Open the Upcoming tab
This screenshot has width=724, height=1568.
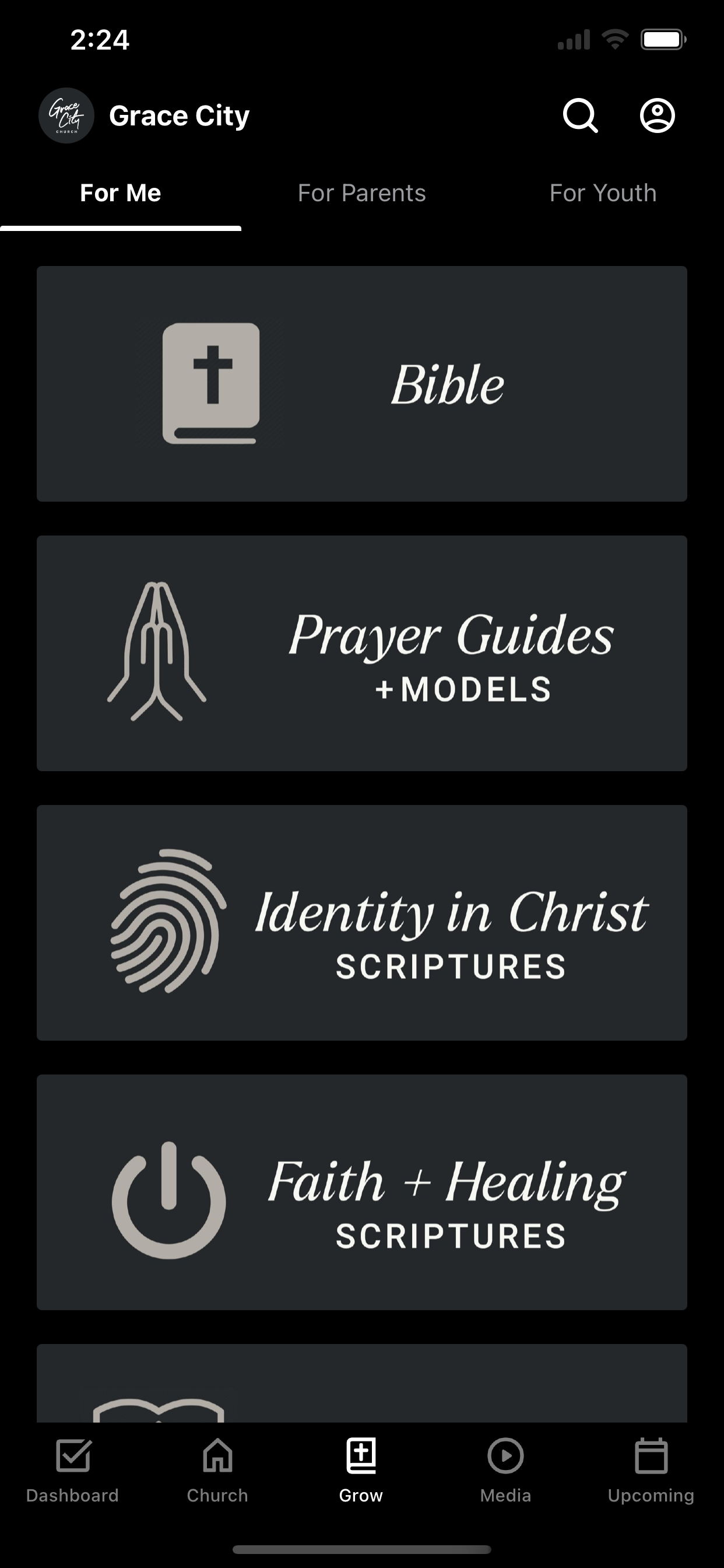[651, 1471]
